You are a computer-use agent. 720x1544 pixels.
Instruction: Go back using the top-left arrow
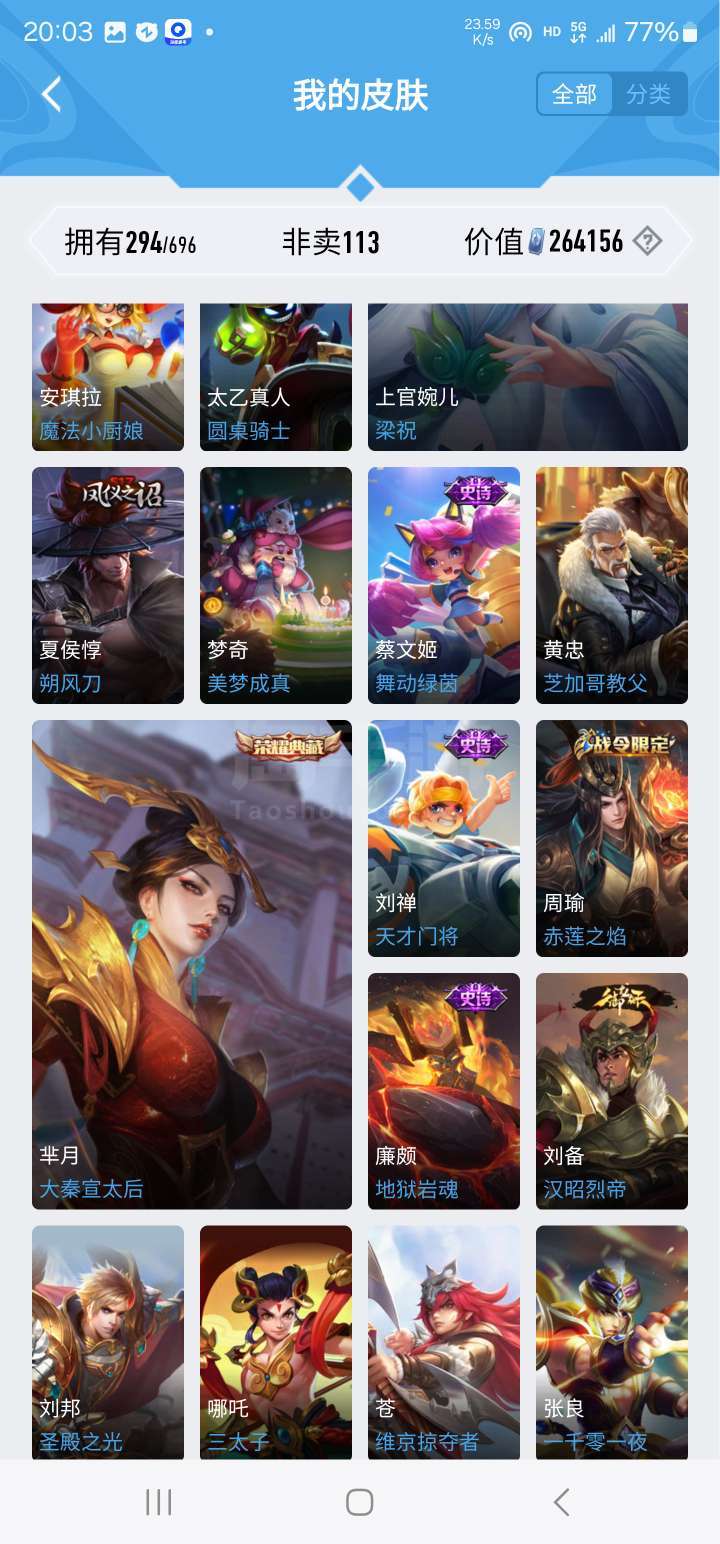[x=52, y=95]
